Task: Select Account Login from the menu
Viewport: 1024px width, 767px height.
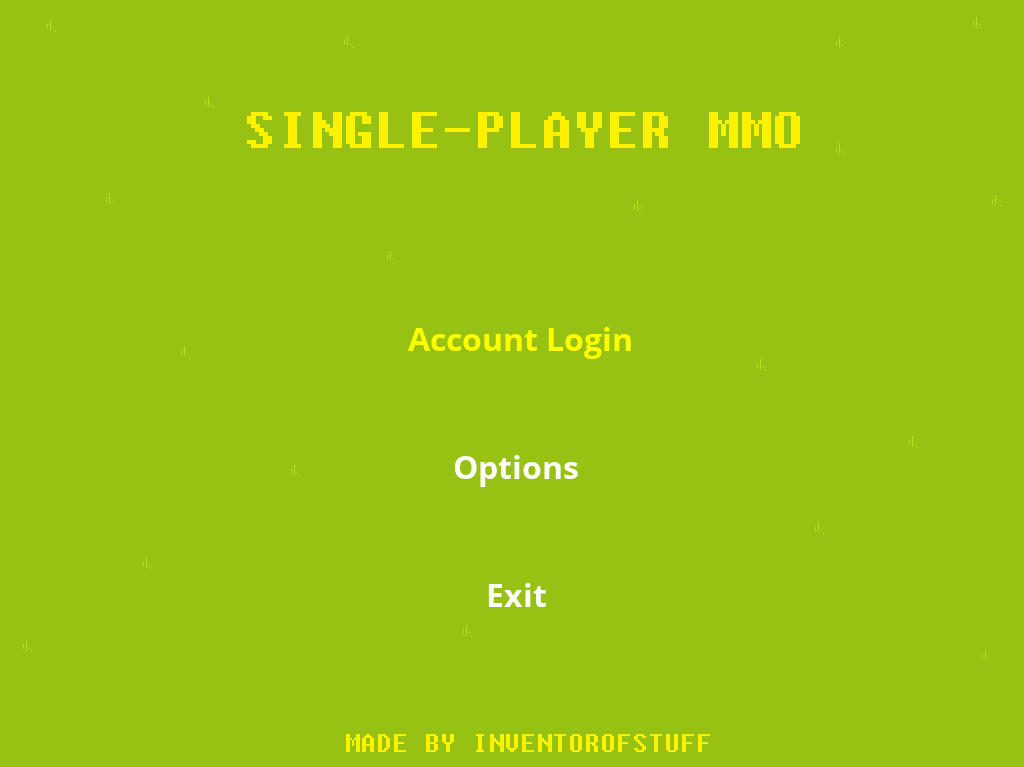Action: [519, 340]
